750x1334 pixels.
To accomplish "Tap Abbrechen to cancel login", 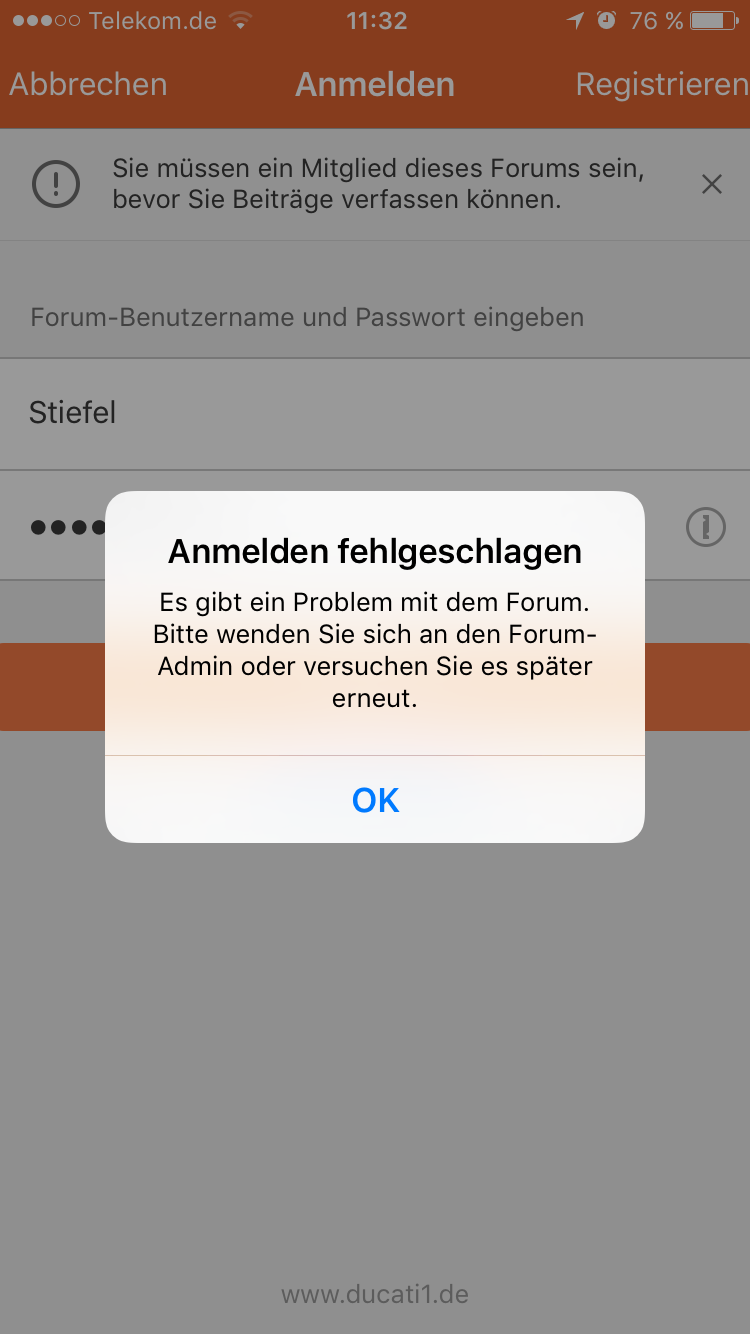I will 88,84.
